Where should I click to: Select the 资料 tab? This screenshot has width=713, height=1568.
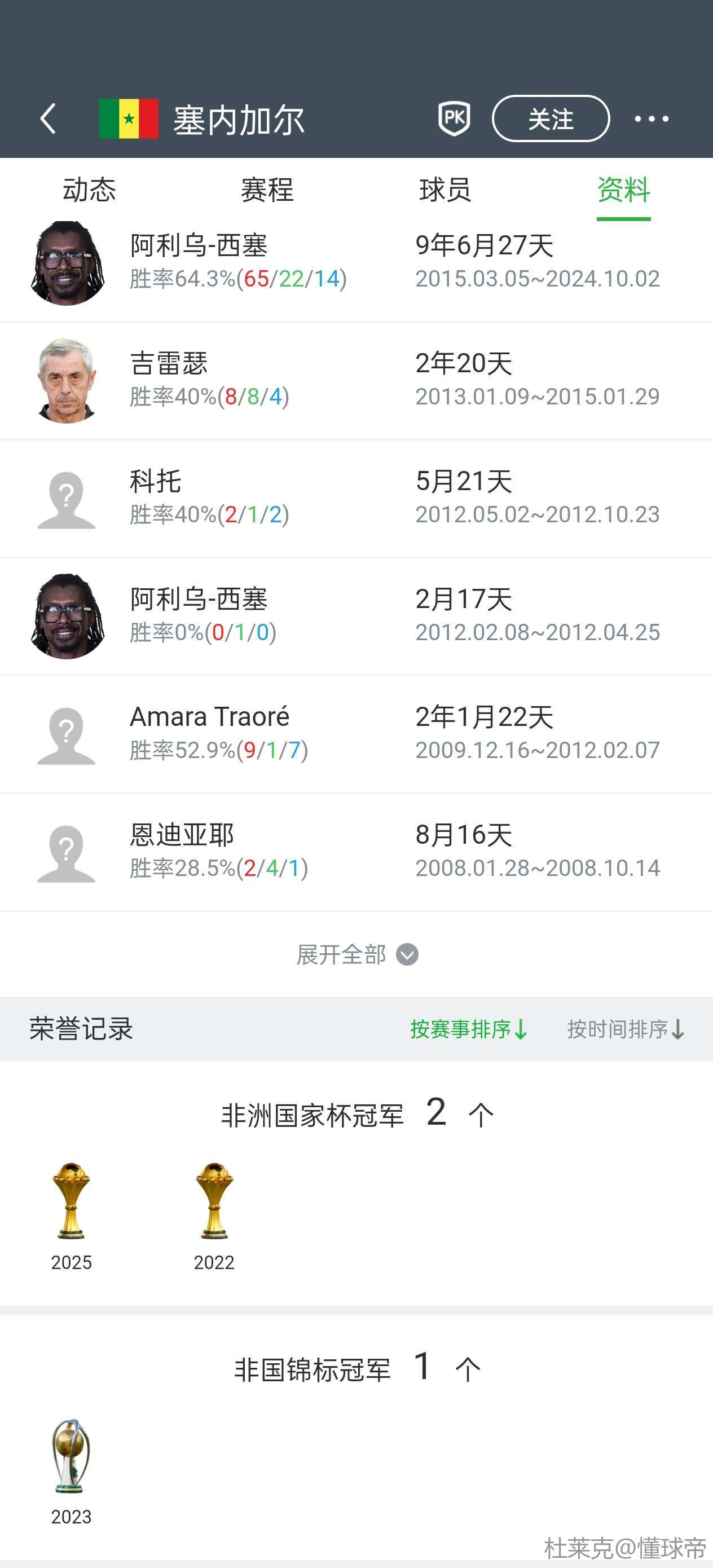pyautogui.click(x=623, y=190)
